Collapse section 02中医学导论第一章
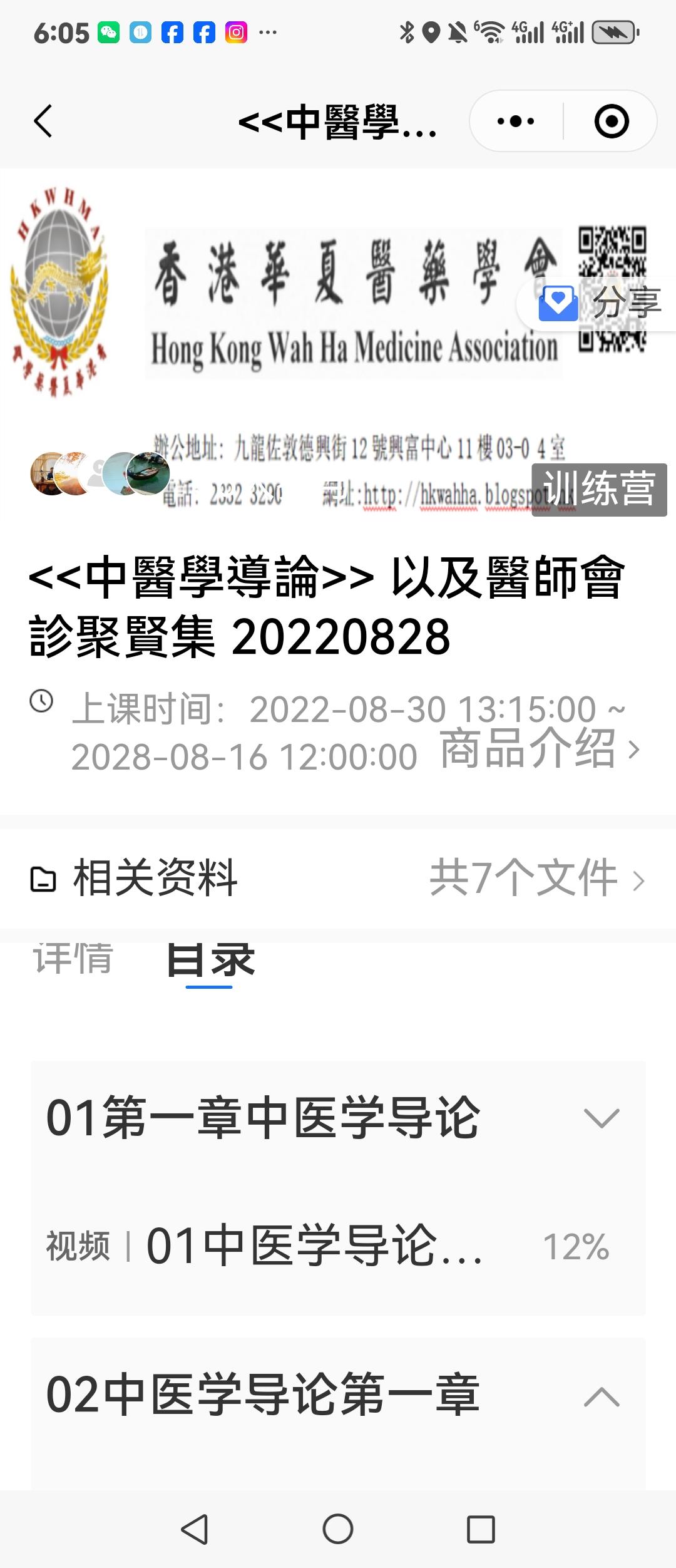Image resolution: width=676 pixels, height=1568 pixels. [x=338, y=1395]
